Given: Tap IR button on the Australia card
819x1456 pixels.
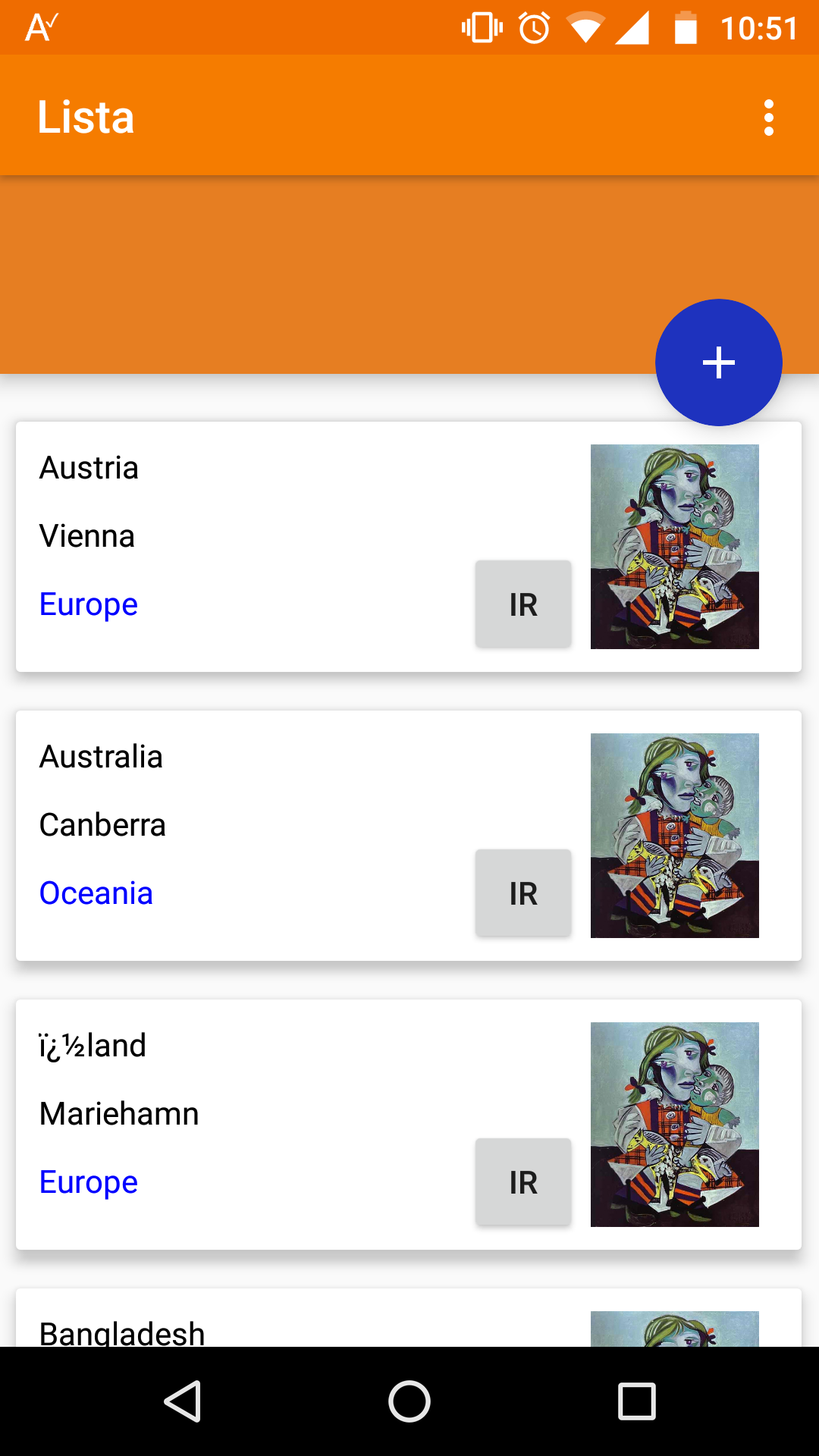Looking at the screenshot, I should click(x=523, y=893).
